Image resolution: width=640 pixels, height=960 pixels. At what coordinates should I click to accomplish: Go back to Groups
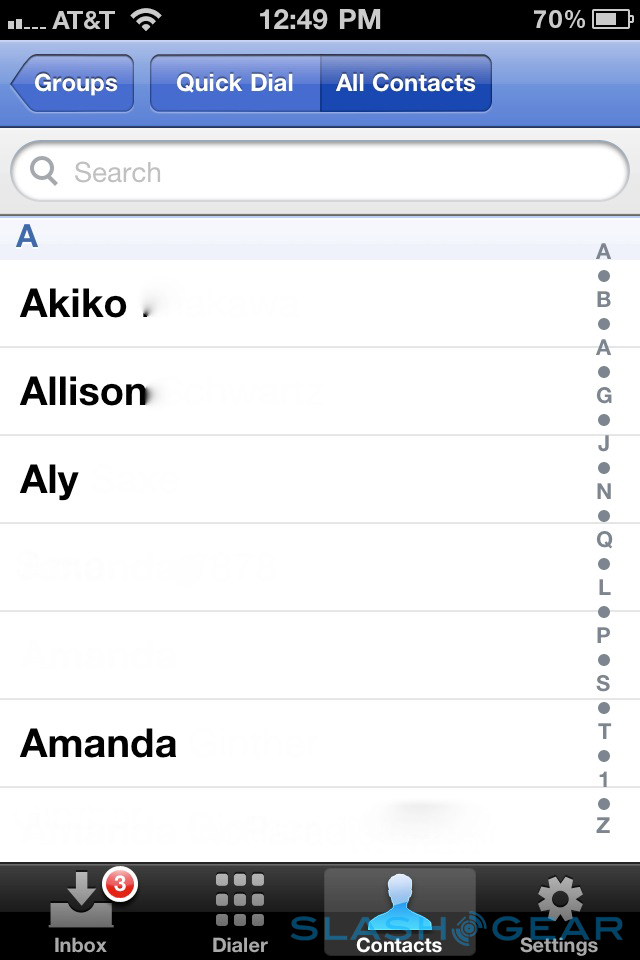[x=74, y=83]
